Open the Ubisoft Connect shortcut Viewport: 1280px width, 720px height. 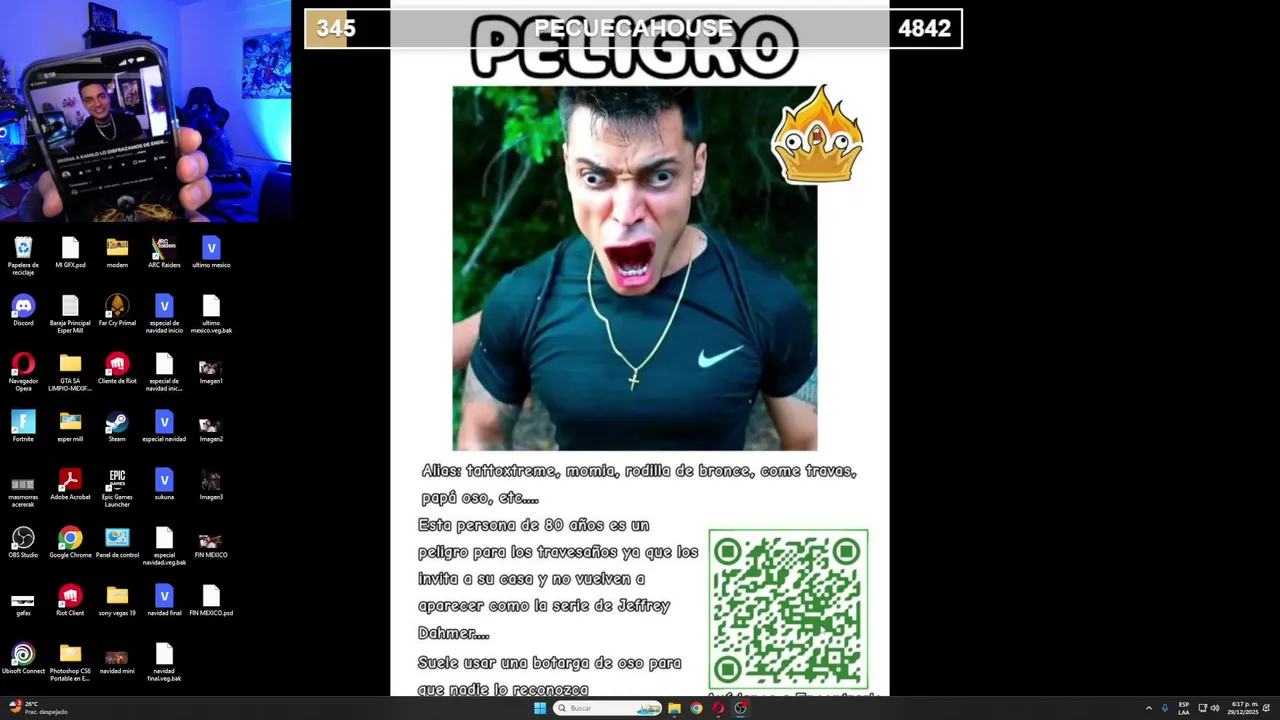pos(23,655)
